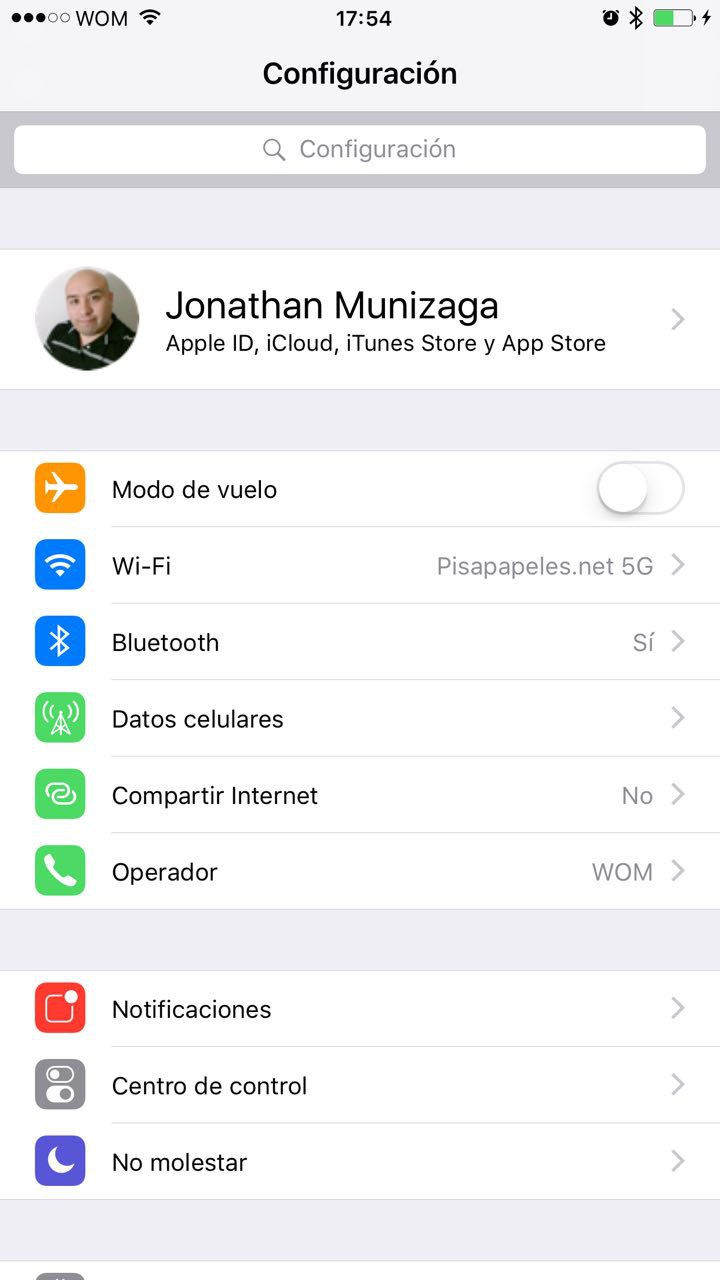
Task: Open Compartir Internet settings
Action: [x=360, y=795]
